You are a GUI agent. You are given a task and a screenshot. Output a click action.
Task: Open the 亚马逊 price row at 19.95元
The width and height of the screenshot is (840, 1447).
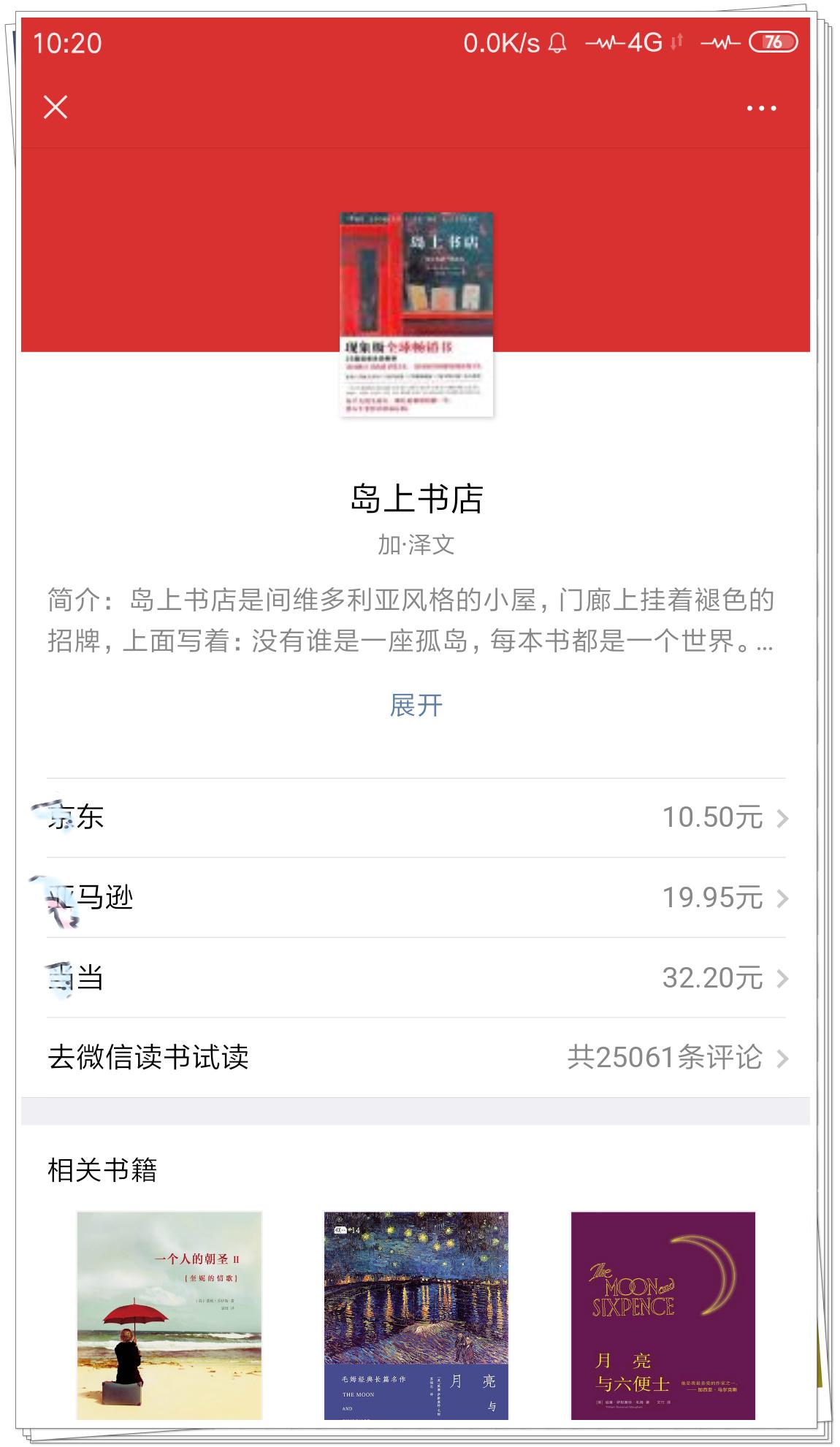(x=416, y=898)
